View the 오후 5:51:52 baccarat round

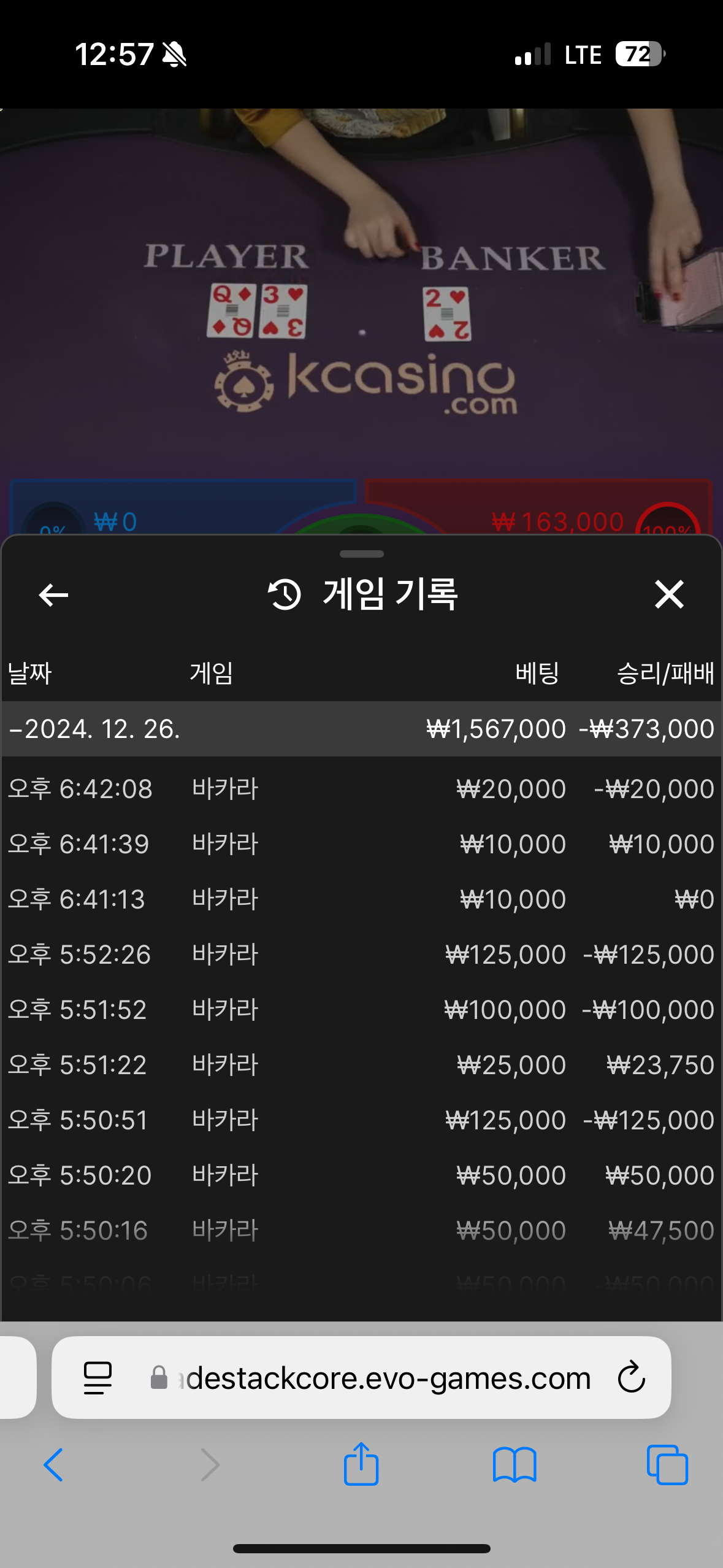coord(361,1009)
